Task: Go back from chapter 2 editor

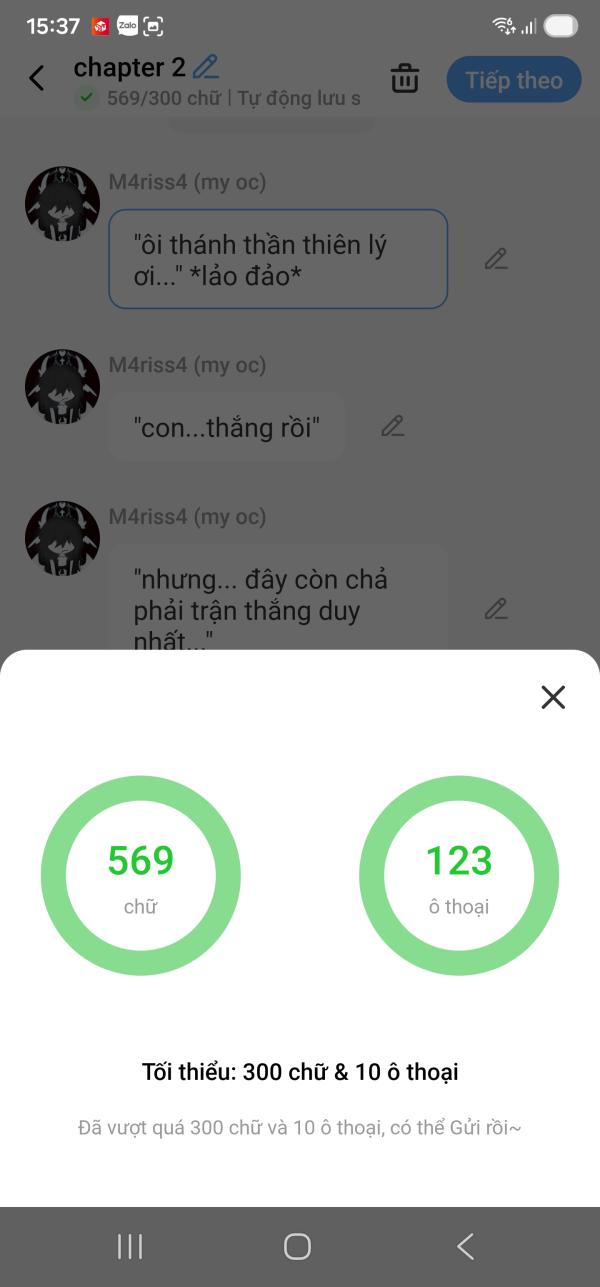Action: tap(37, 78)
